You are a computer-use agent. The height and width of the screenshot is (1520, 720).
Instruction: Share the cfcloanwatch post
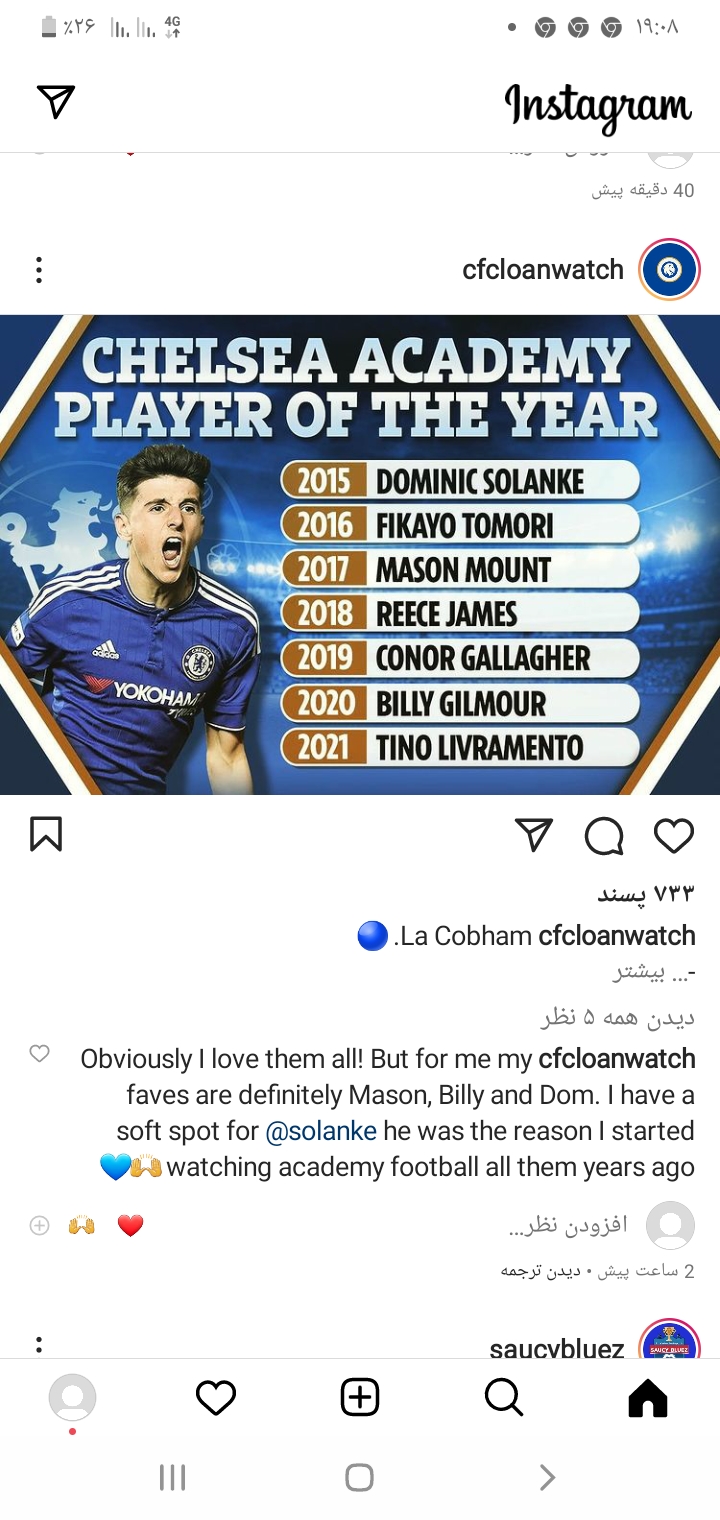[534, 834]
